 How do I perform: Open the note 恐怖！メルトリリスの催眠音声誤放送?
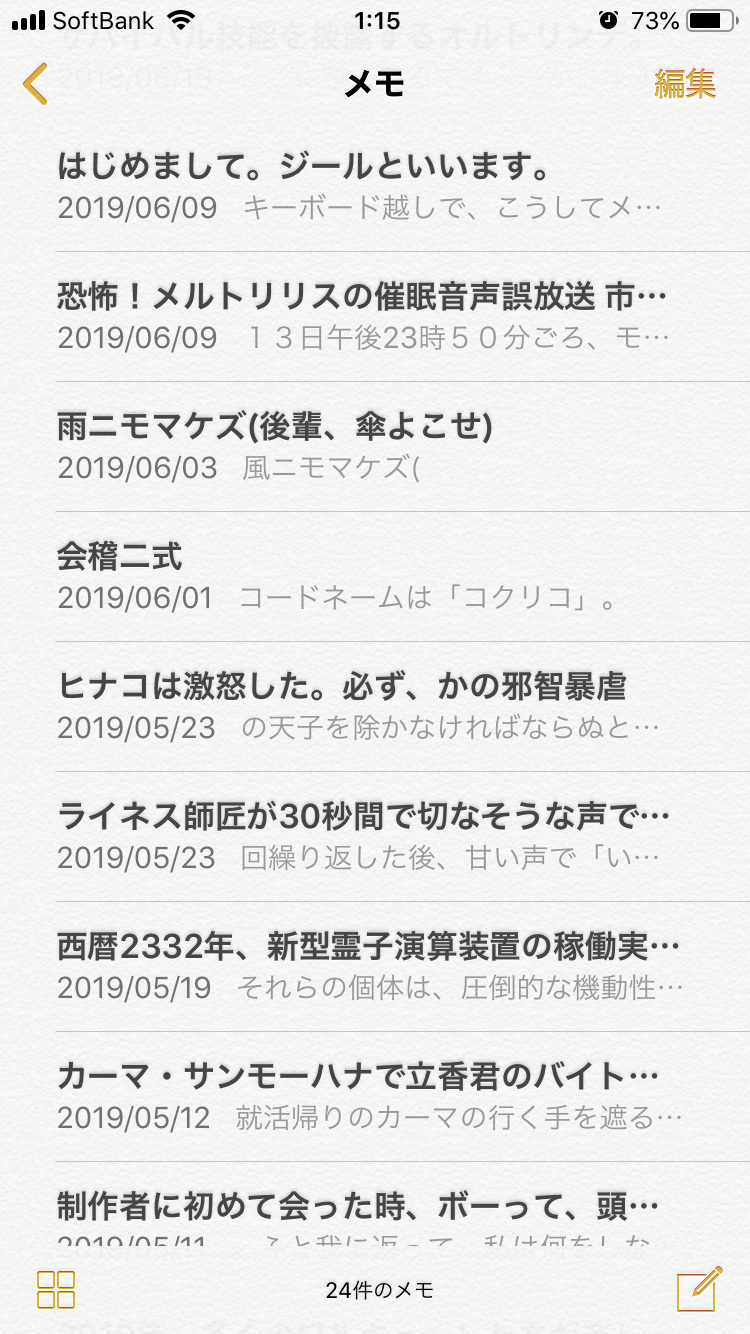point(360,316)
